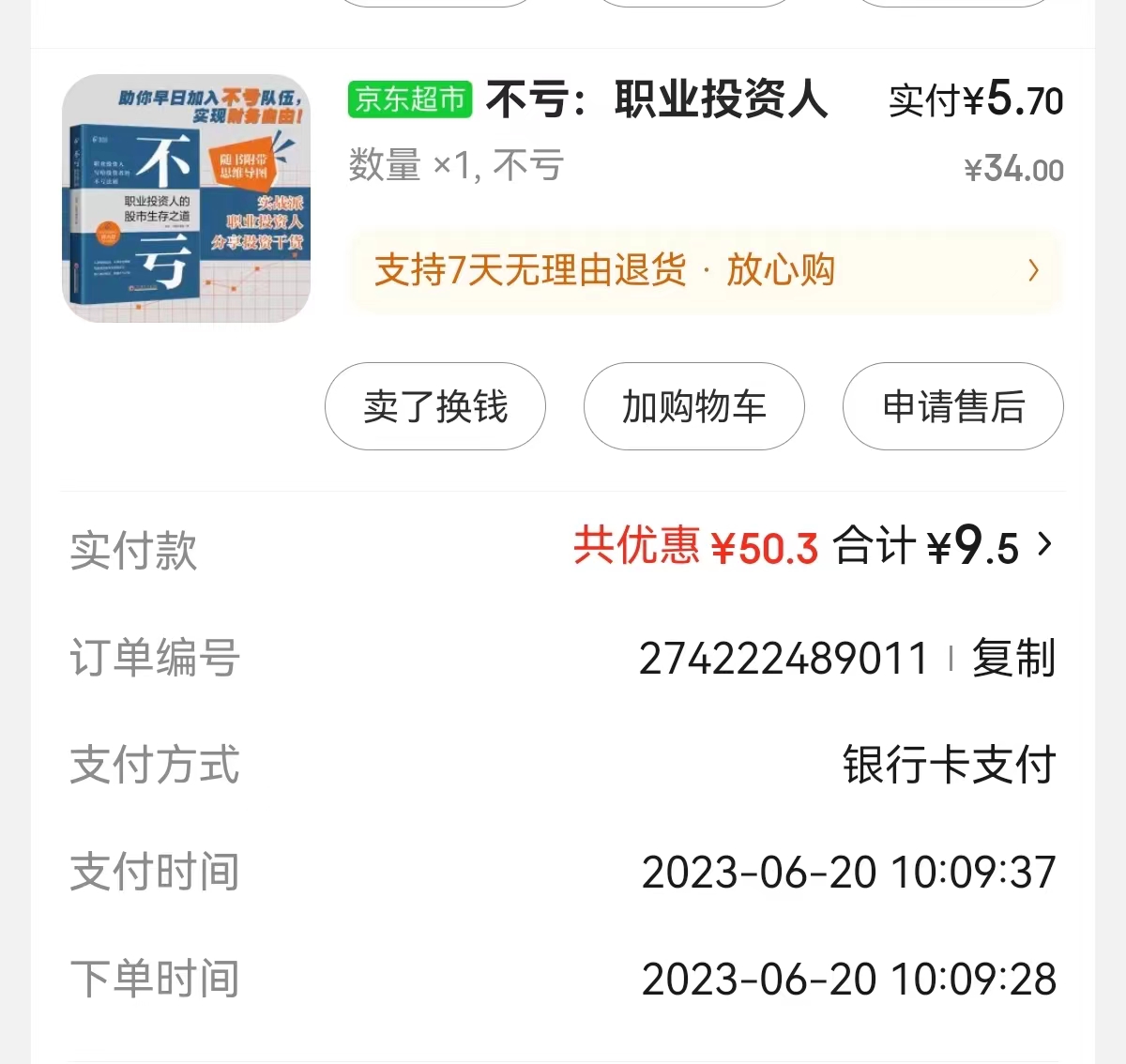
Task: Apply for after-sales with 申请售后
Action: 953,406
